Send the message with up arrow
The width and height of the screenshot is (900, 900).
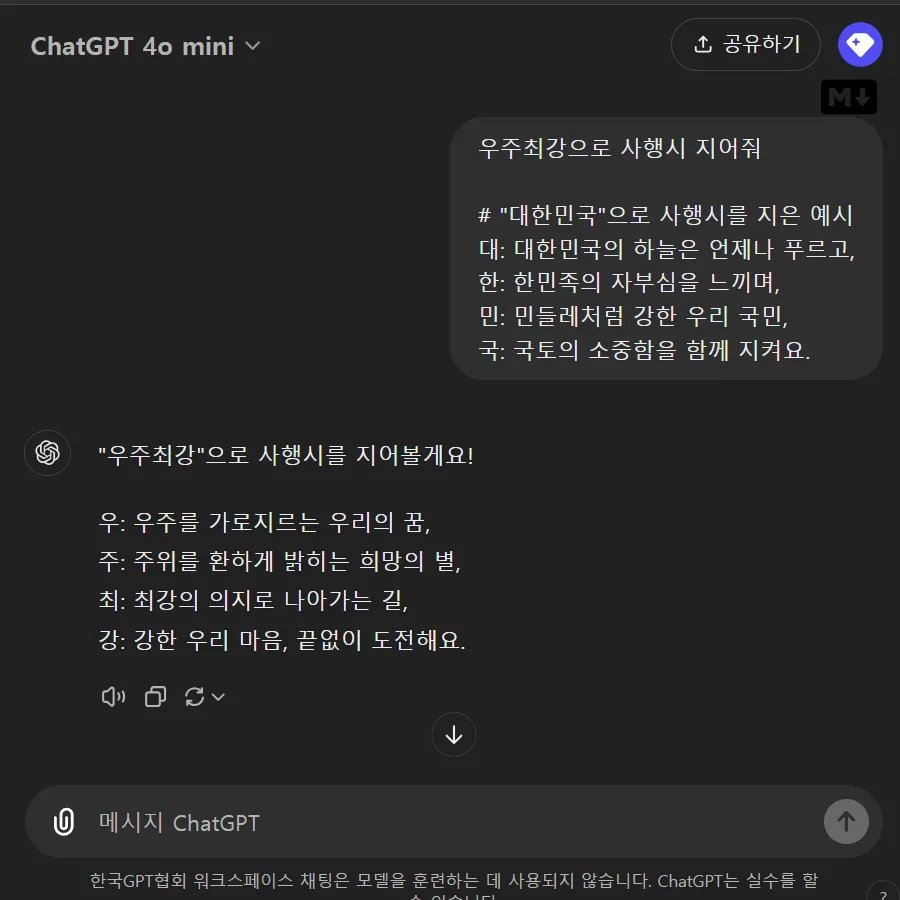846,822
